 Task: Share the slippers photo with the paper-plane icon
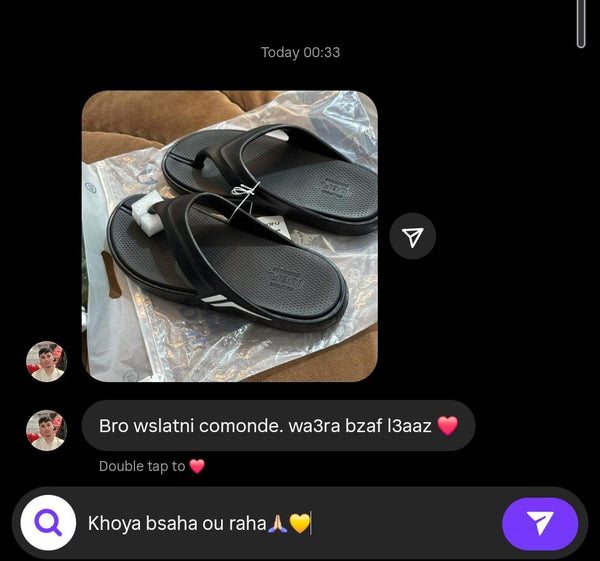pyautogui.click(x=412, y=237)
